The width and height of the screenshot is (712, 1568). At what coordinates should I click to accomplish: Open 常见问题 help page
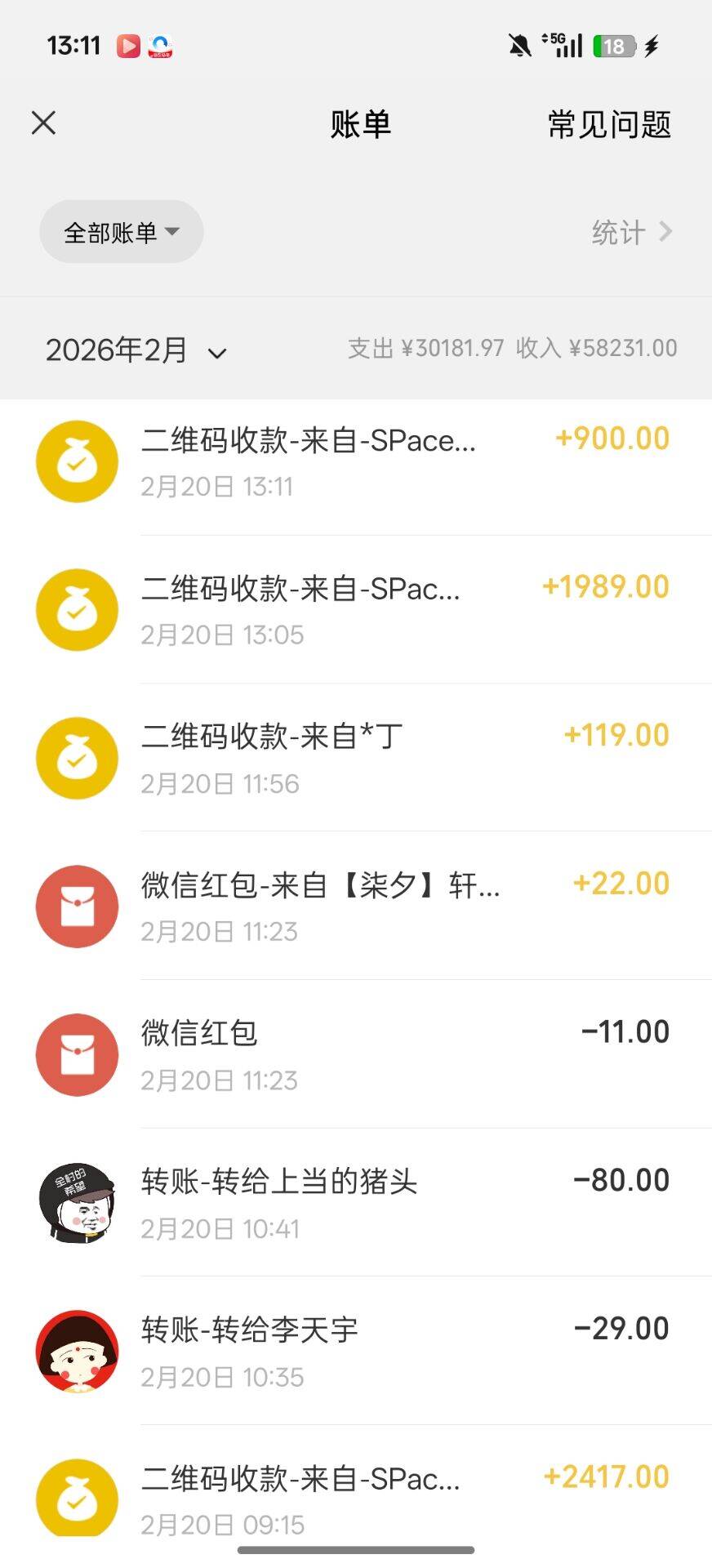(x=609, y=125)
